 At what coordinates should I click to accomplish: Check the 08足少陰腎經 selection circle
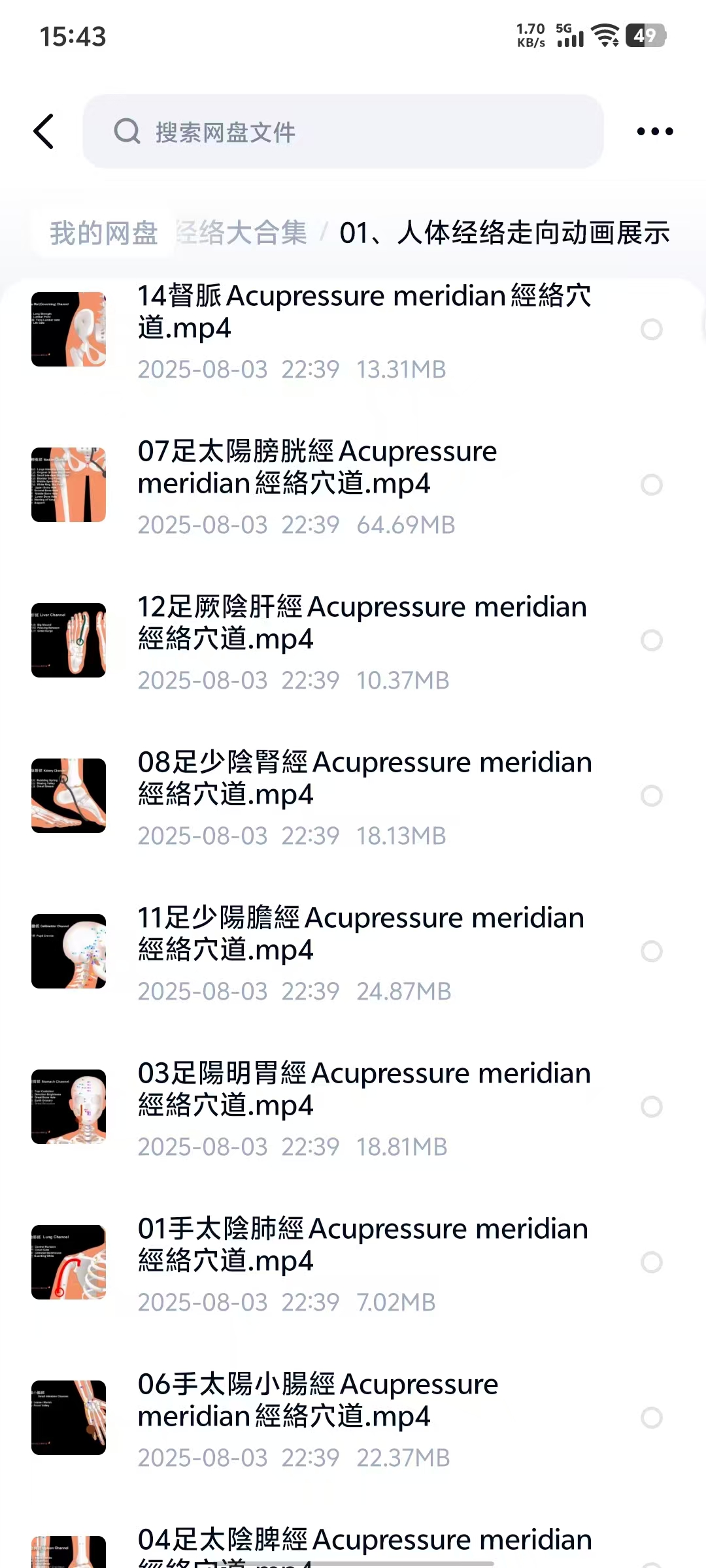[651, 796]
